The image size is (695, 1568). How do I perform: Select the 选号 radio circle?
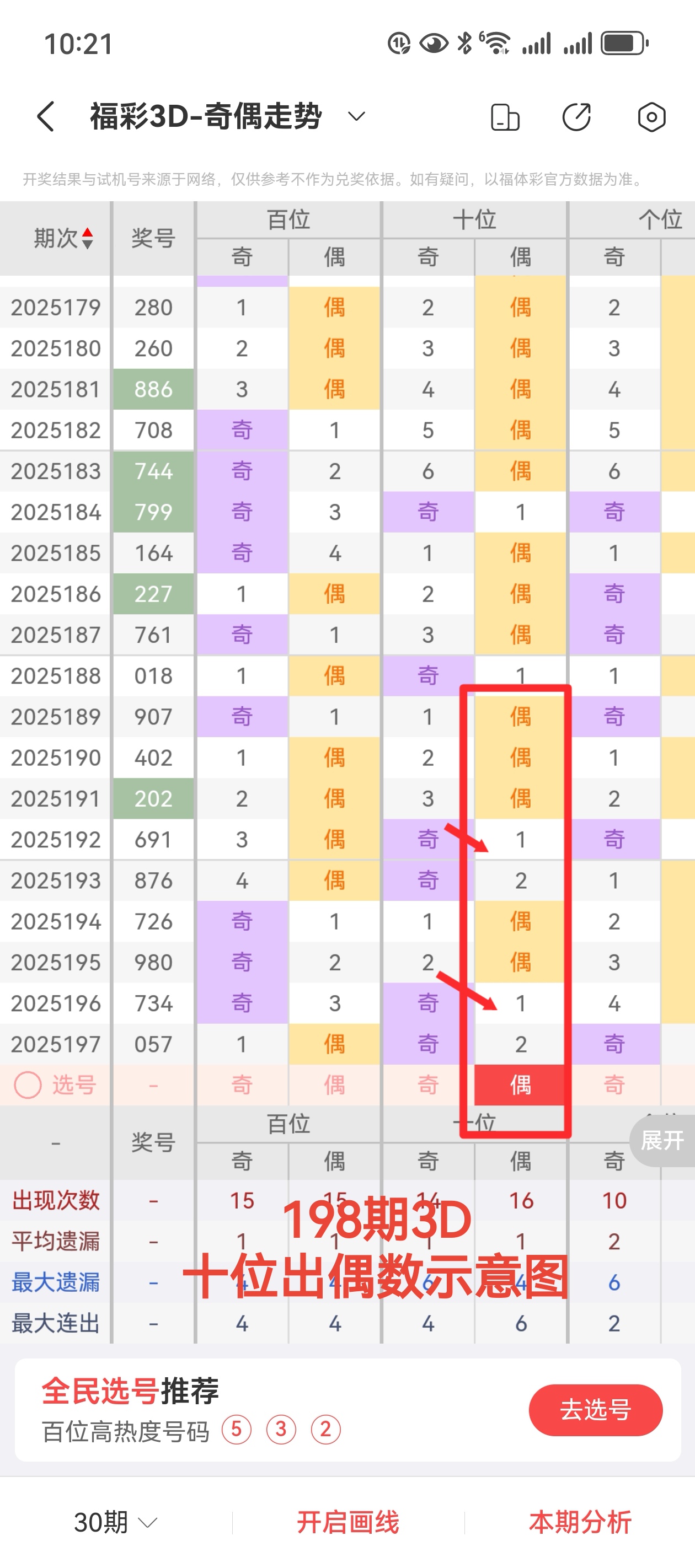pyautogui.click(x=28, y=1084)
